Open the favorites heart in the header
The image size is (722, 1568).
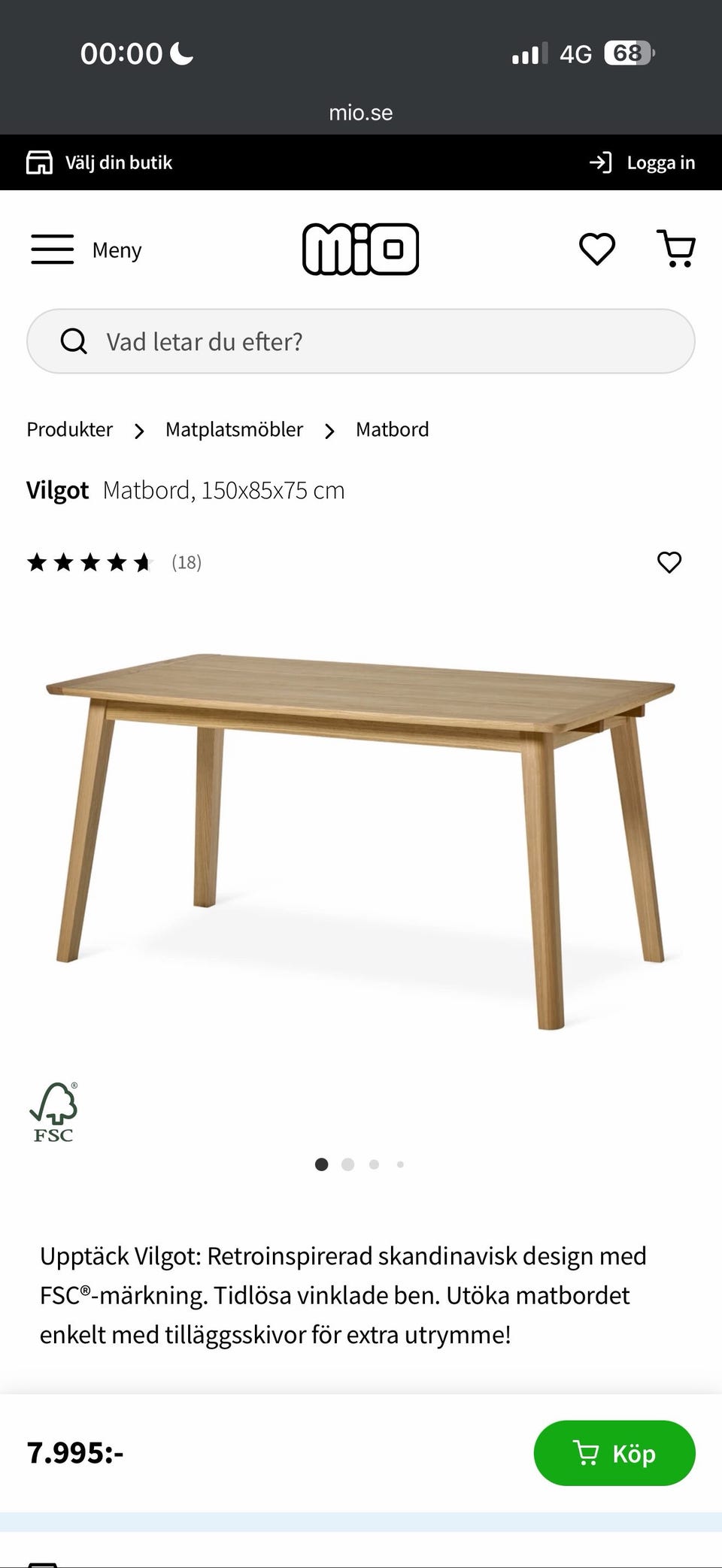pos(596,249)
